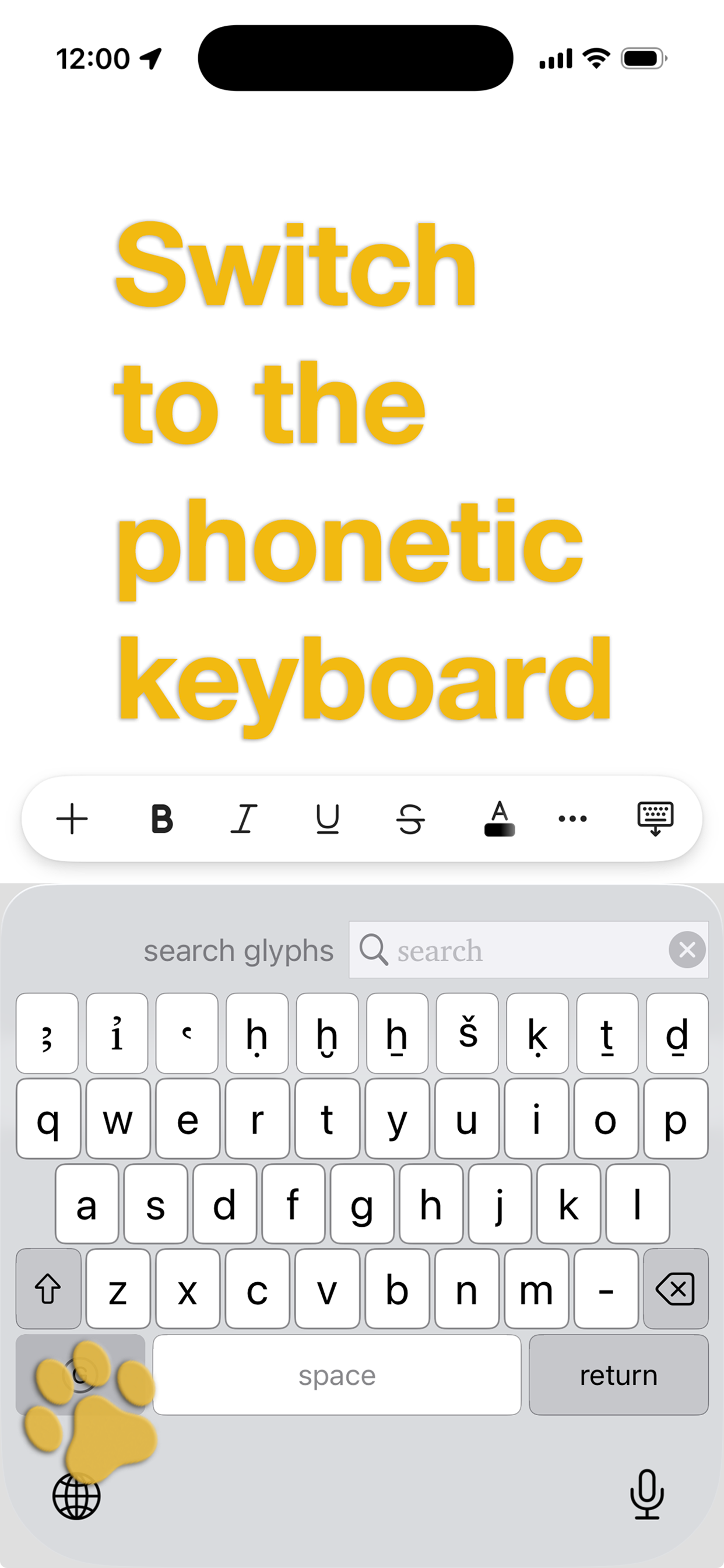Toggle italic formatting
This screenshot has width=724, height=1568.
click(x=243, y=818)
